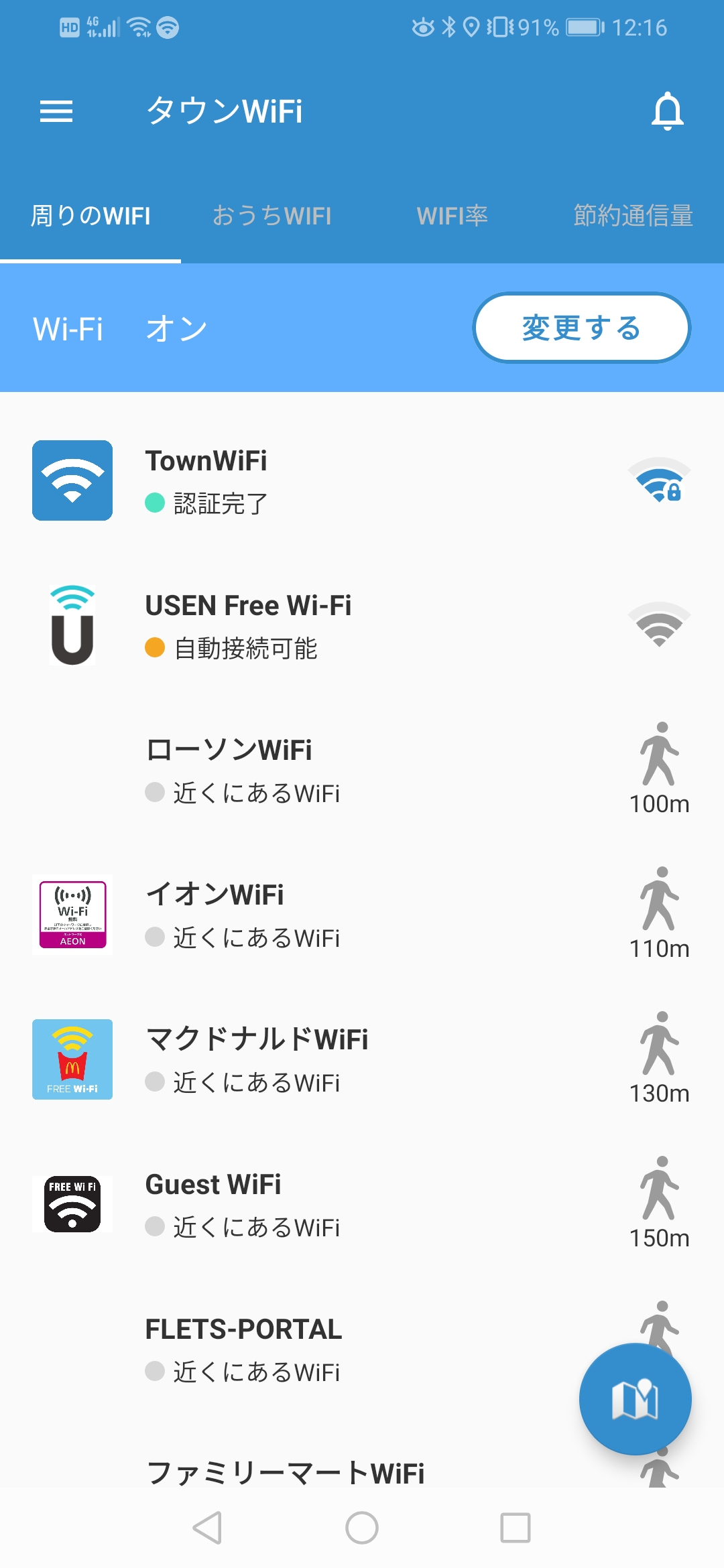This screenshot has width=724, height=1568.
Task: Open the hamburger drawer menu
Action: point(56,111)
